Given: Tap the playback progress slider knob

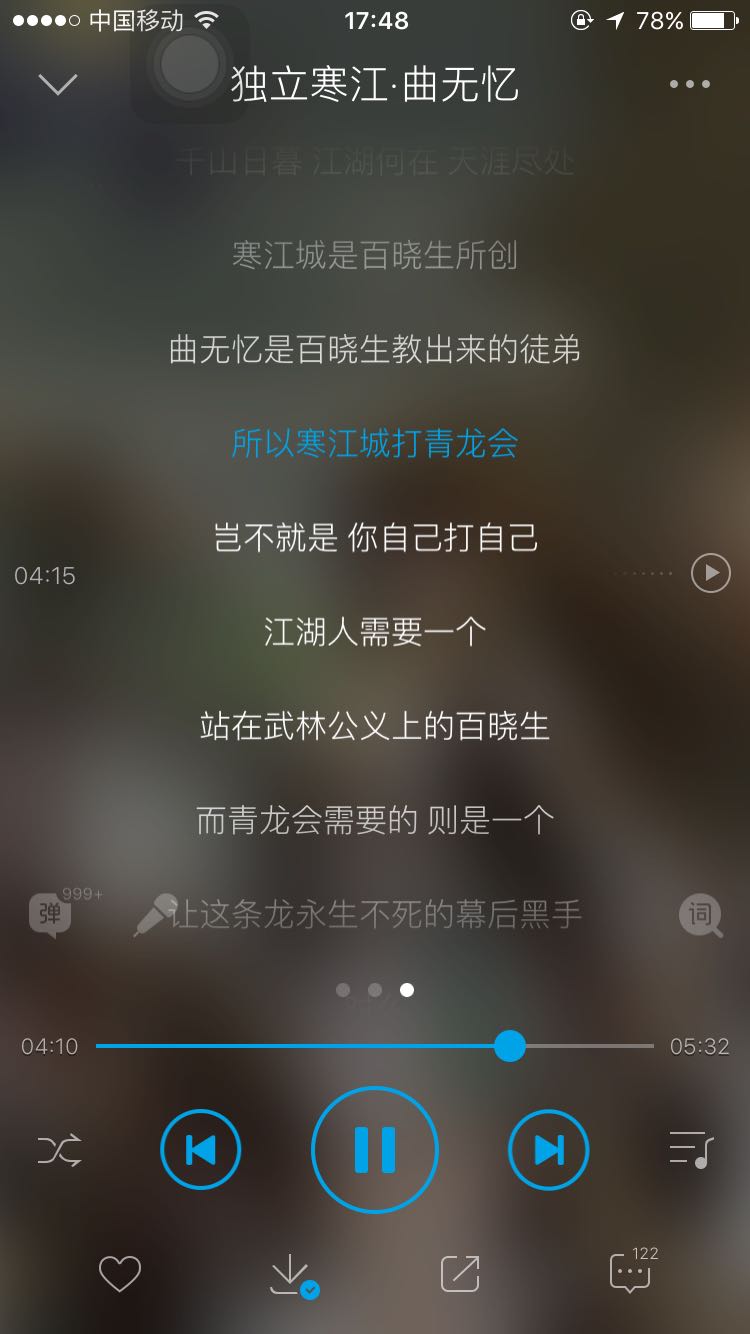Looking at the screenshot, I should click(510, 1046).
